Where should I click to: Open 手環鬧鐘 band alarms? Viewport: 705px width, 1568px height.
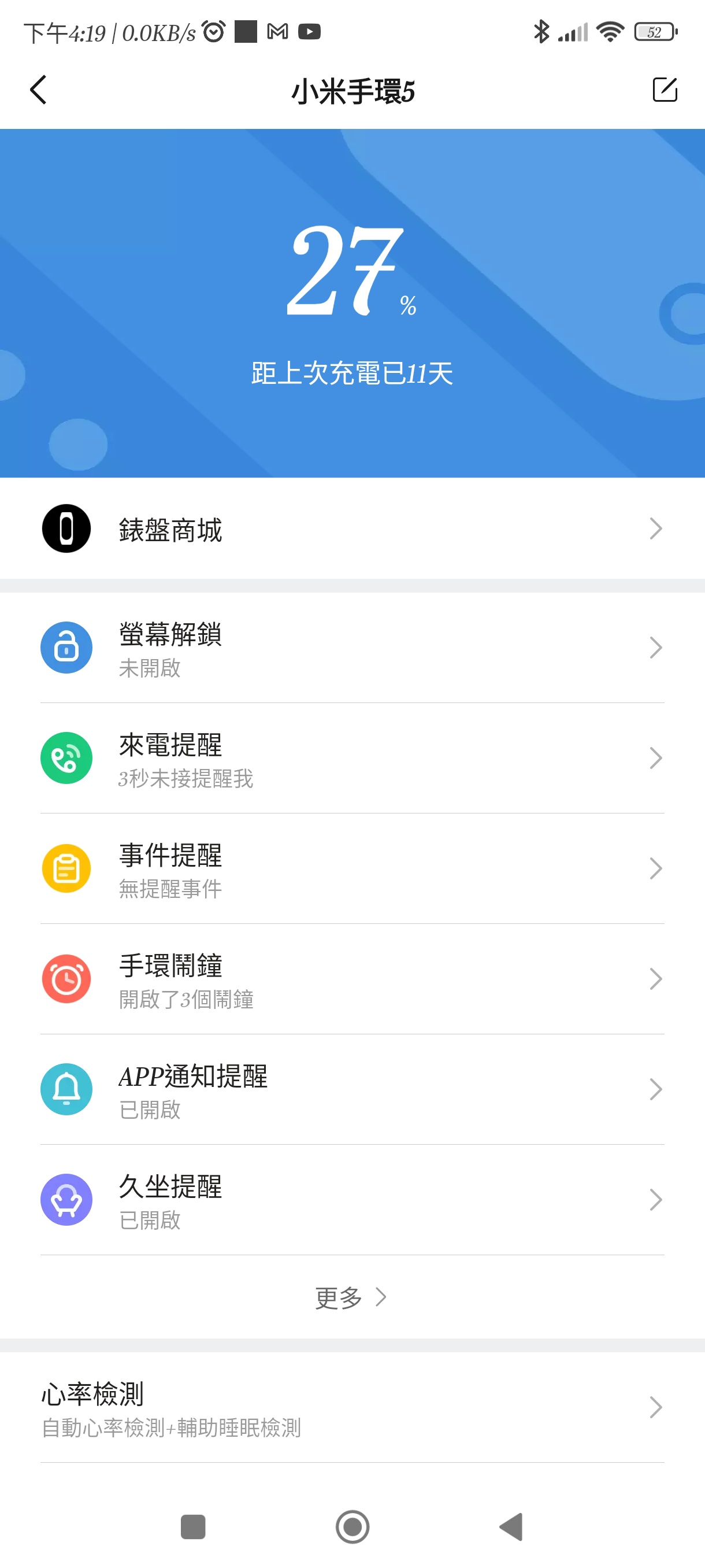pyautogui.click(x=352, y=979)
